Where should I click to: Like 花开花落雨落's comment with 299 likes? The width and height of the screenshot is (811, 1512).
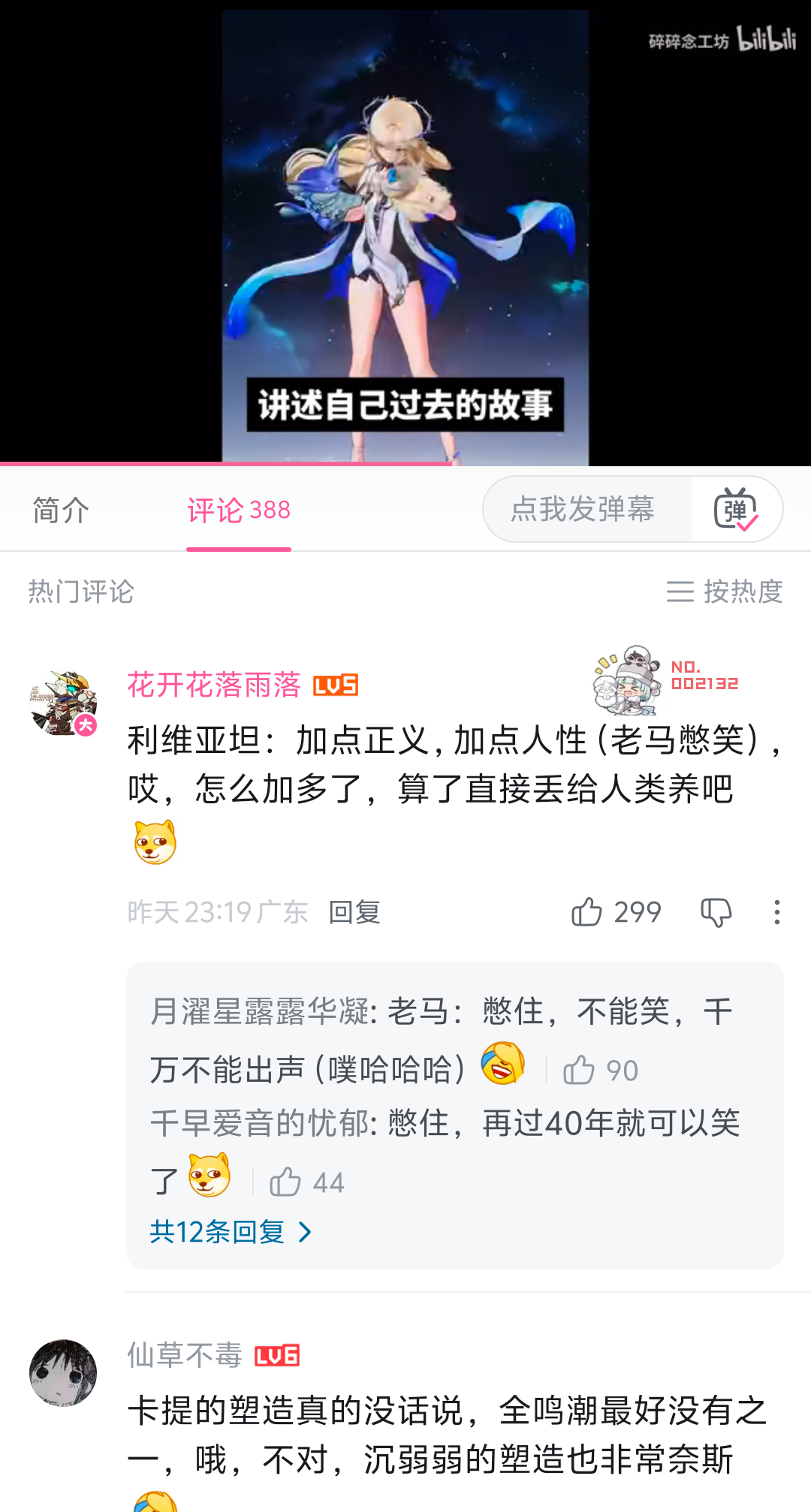tap(587, 912)
